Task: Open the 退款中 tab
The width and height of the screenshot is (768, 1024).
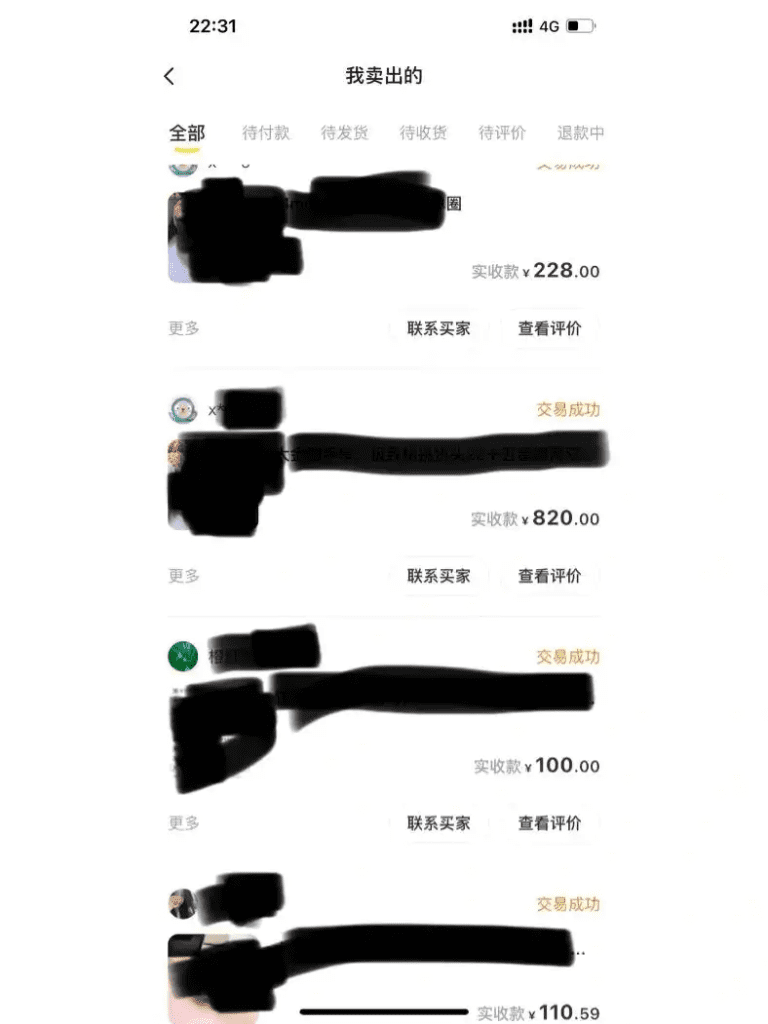Action: (x=580, y=131)
